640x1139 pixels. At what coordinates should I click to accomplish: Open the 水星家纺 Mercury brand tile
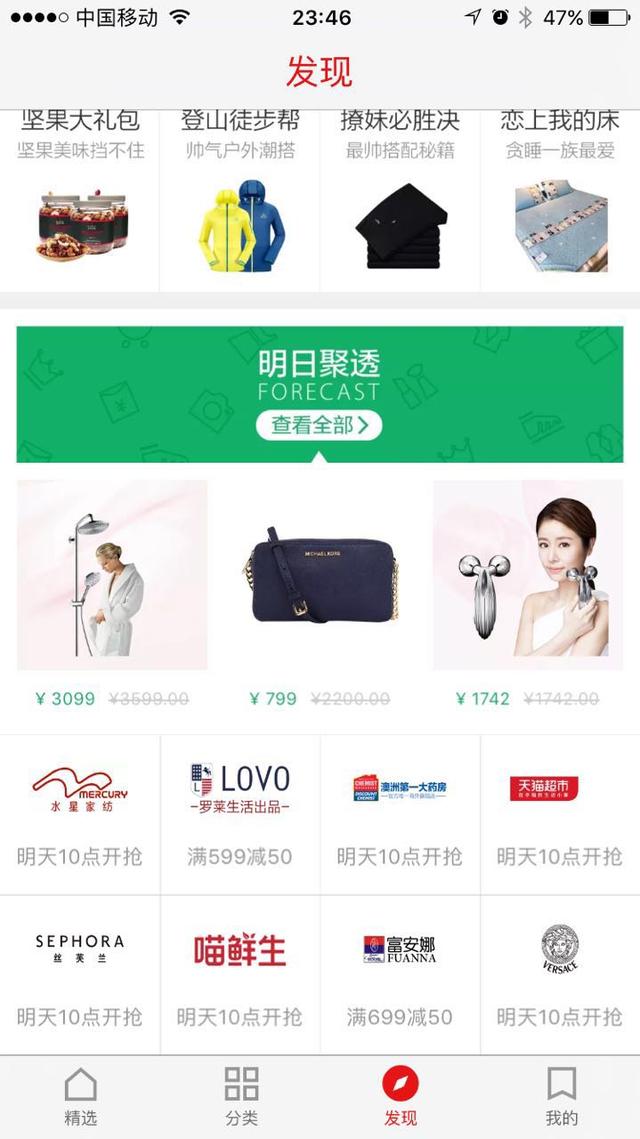(80, 814)
